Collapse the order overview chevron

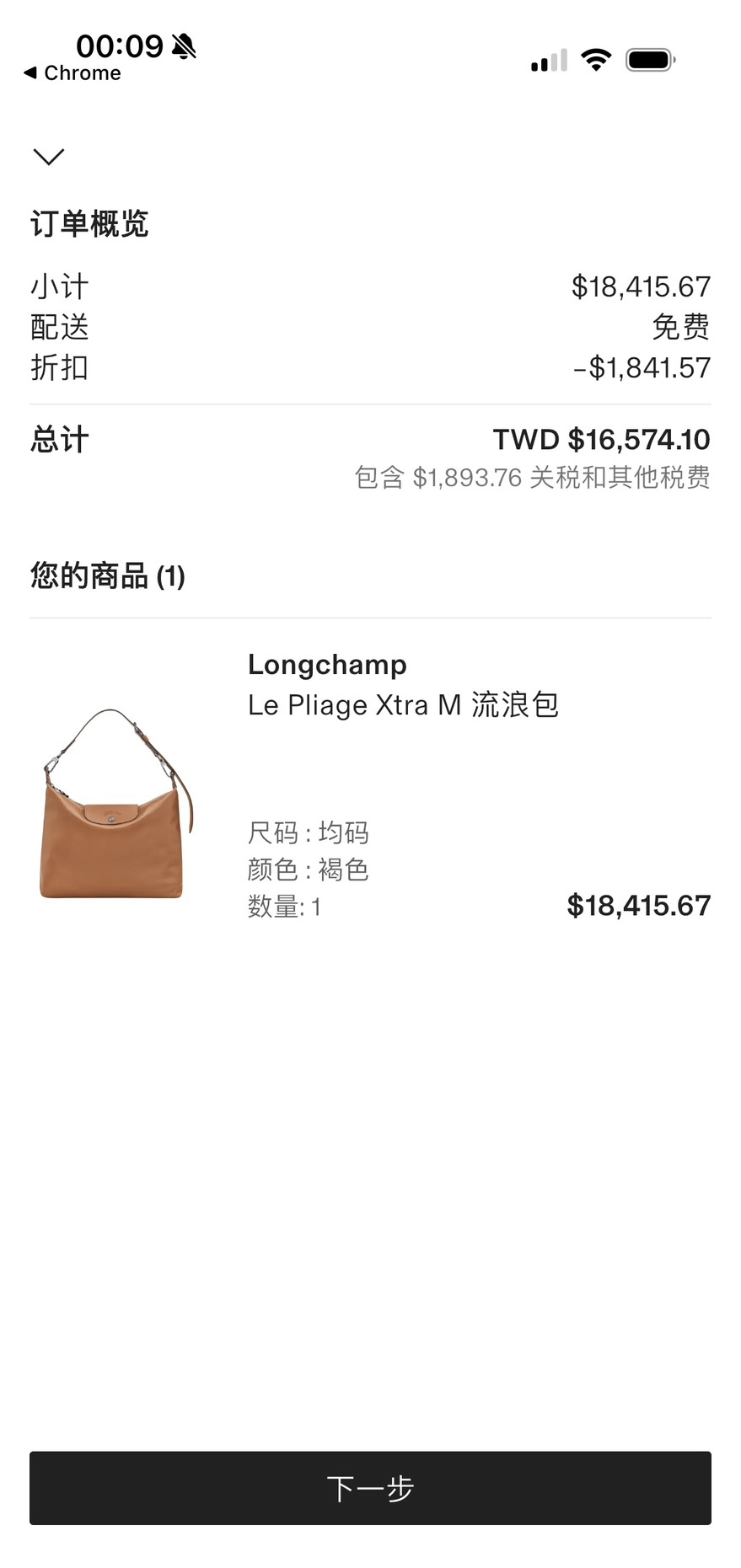48,157
